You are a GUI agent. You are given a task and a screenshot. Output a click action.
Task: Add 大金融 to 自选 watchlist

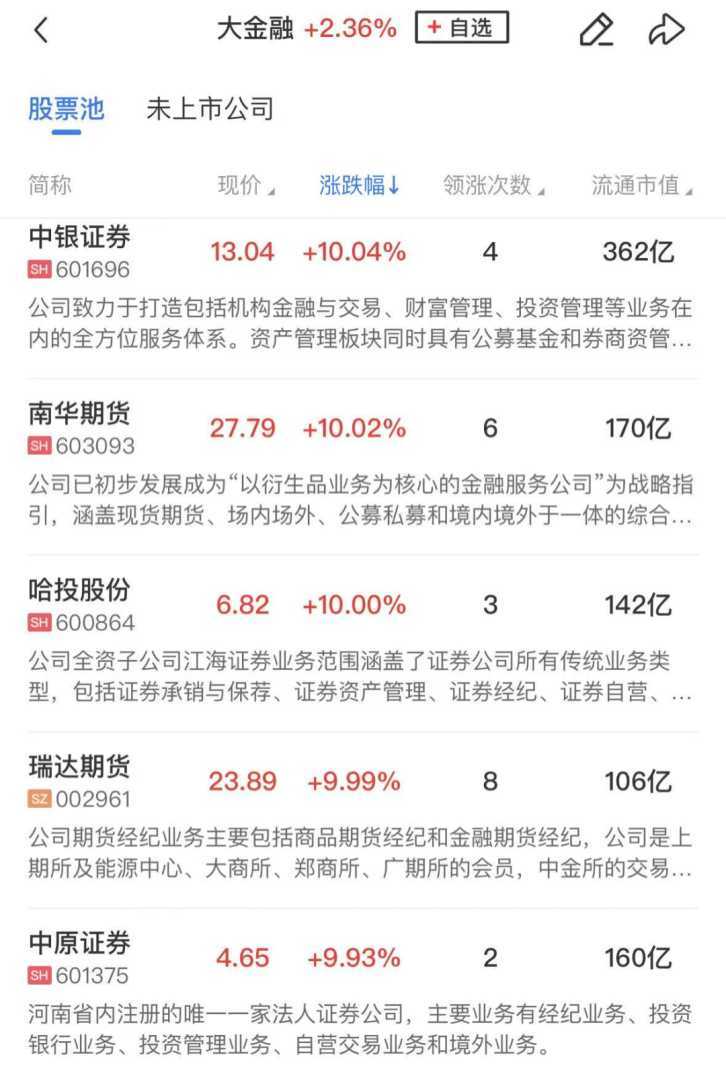[461, 28]
